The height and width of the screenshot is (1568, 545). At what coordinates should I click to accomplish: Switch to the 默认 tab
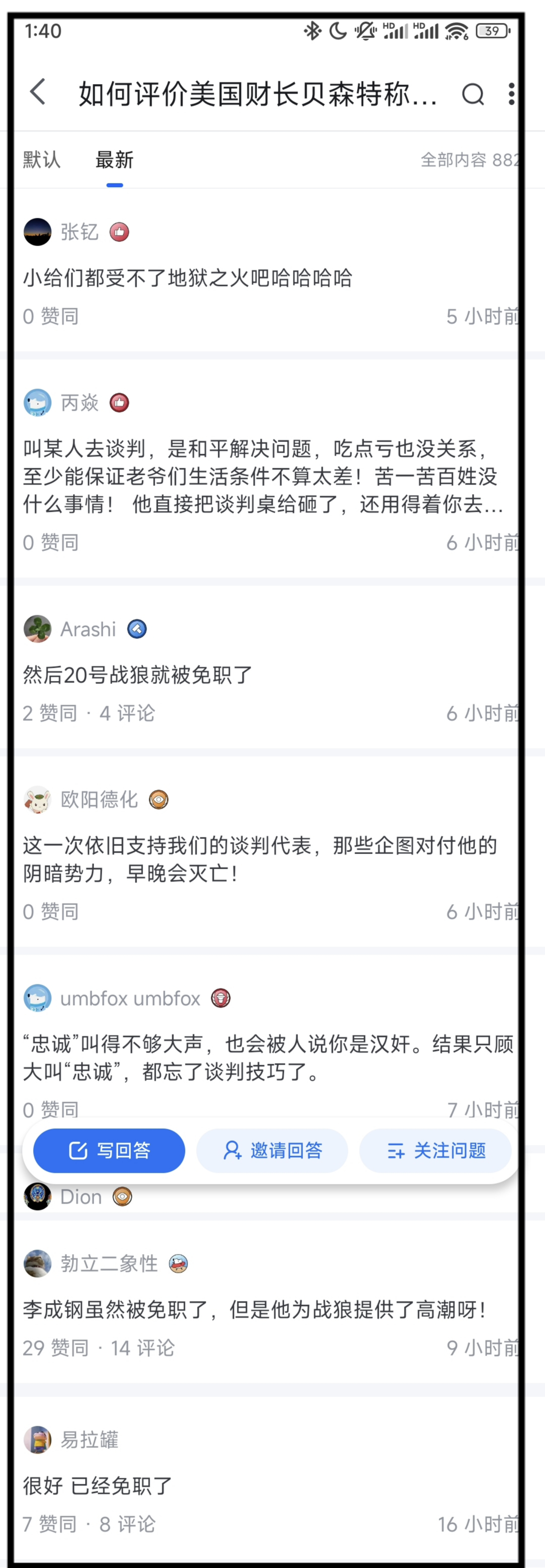coord(41,160)
